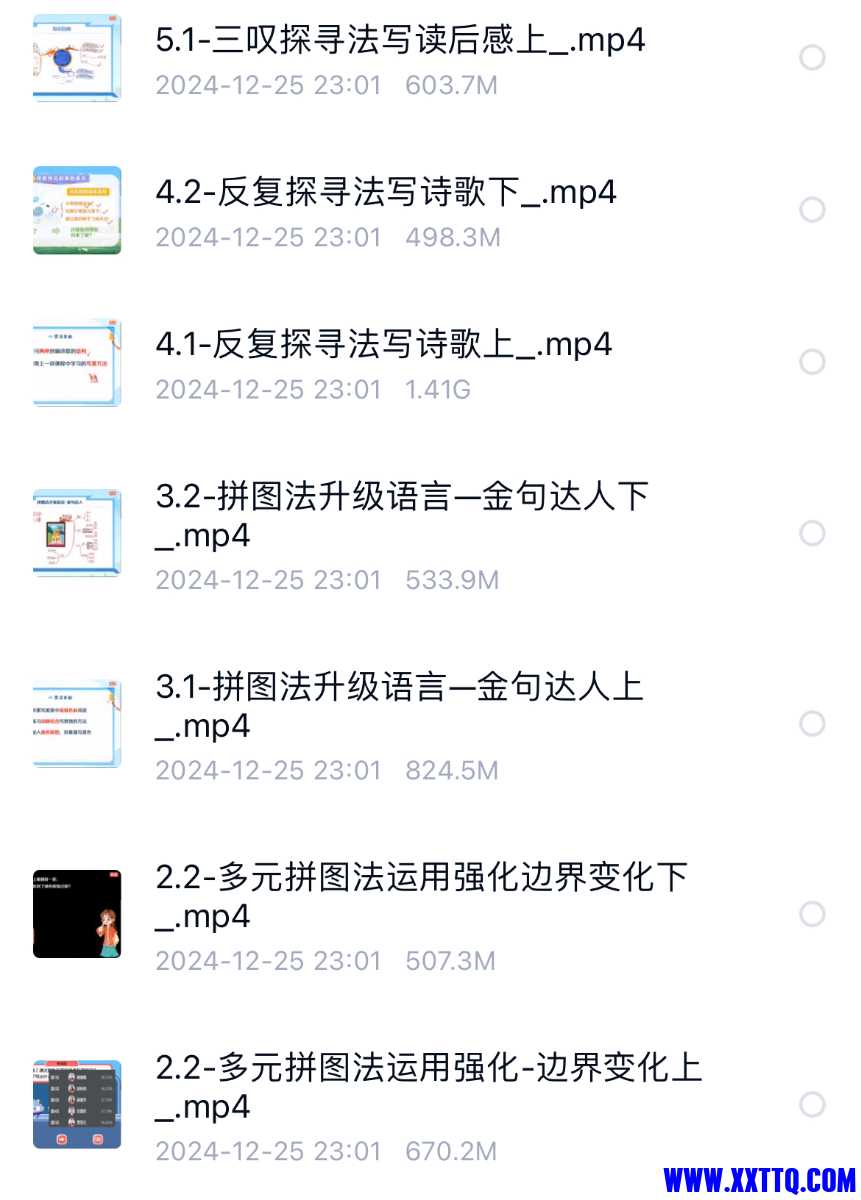Select the circle for 2.2-多元拼图法运用强化边界变化下
This screenshot has height=1200, width=861.
coord(812,914)
